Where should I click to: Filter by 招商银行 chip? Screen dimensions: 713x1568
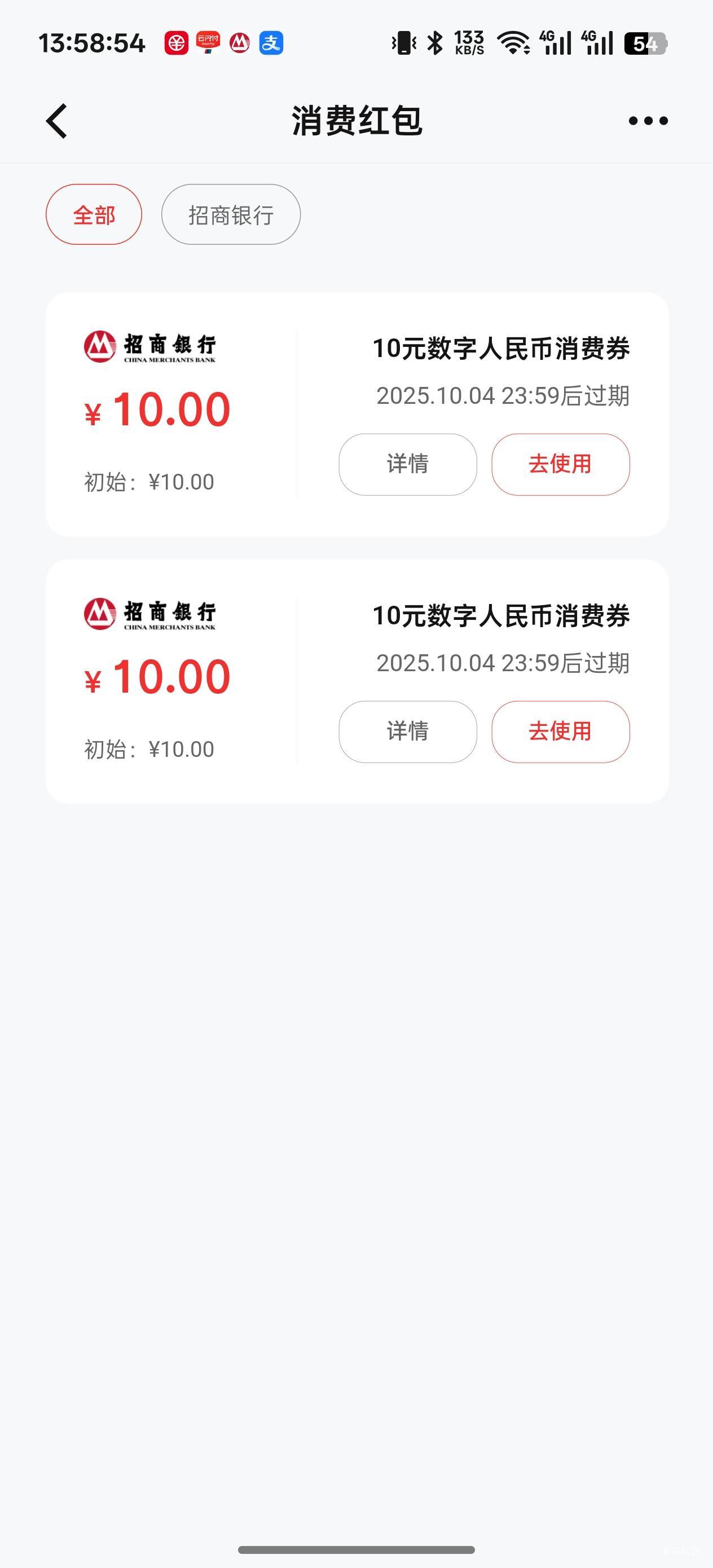click(231, 215)
